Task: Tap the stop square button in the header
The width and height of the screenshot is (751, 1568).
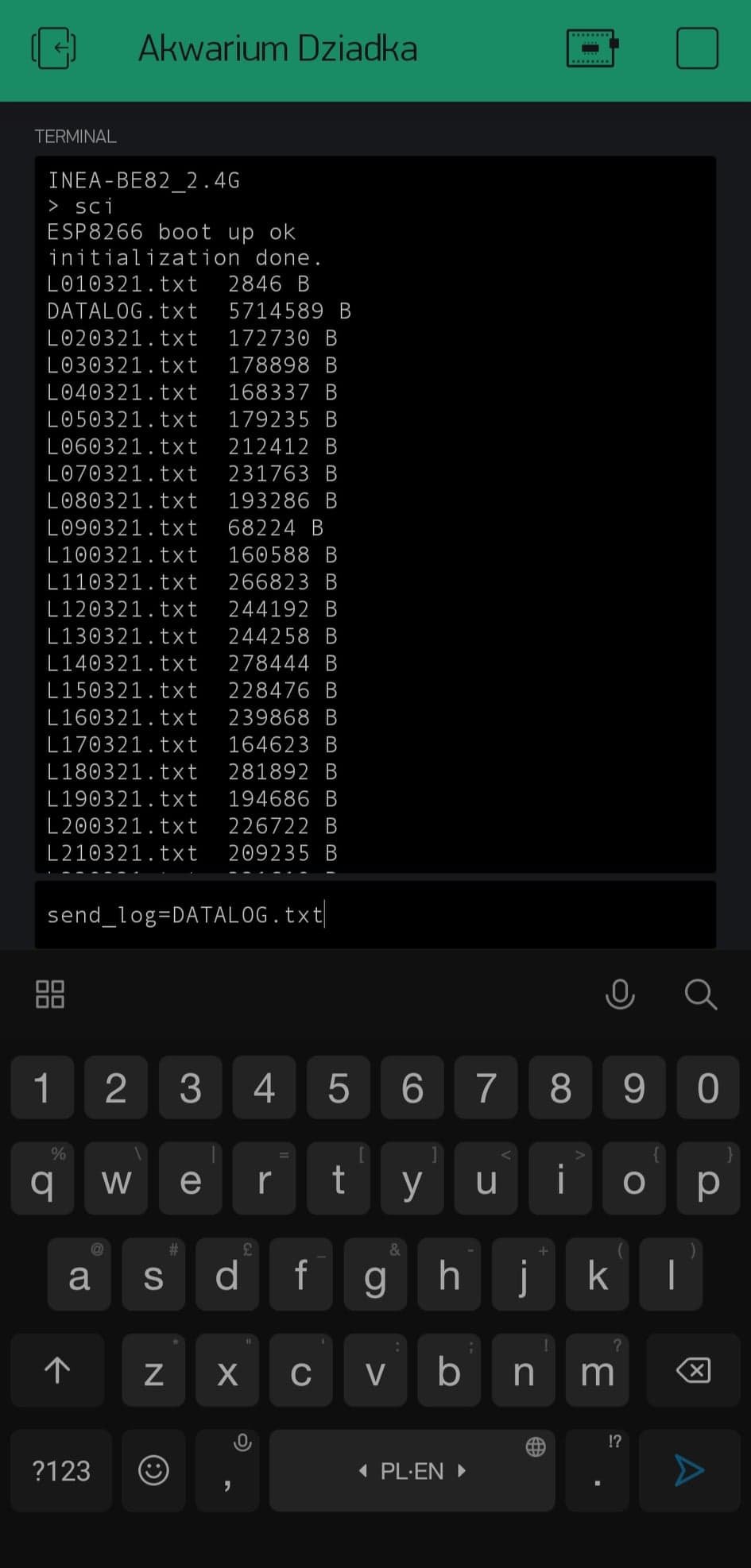Action: pos(697,48)
